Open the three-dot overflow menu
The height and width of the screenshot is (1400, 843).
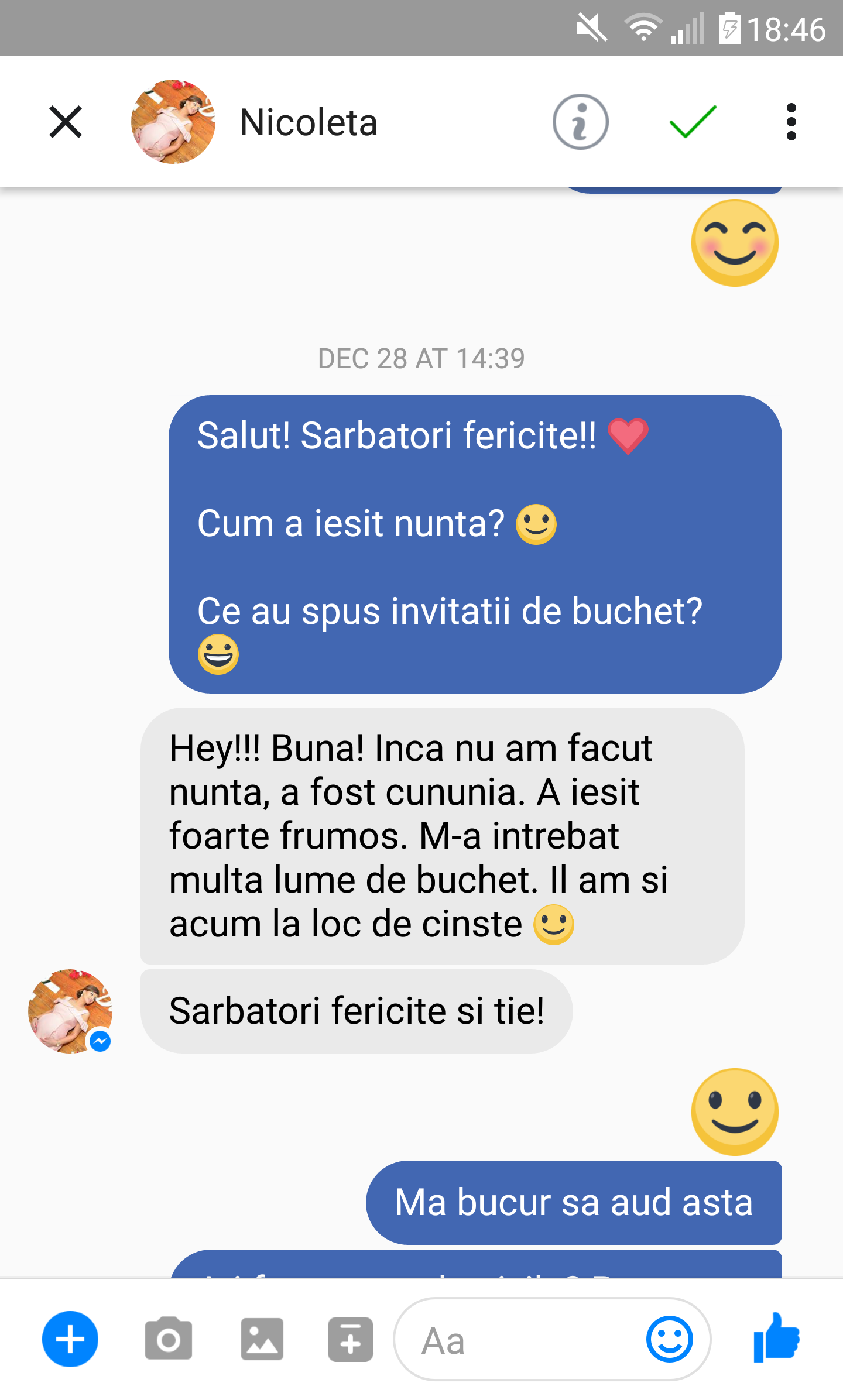click(791, 122)
